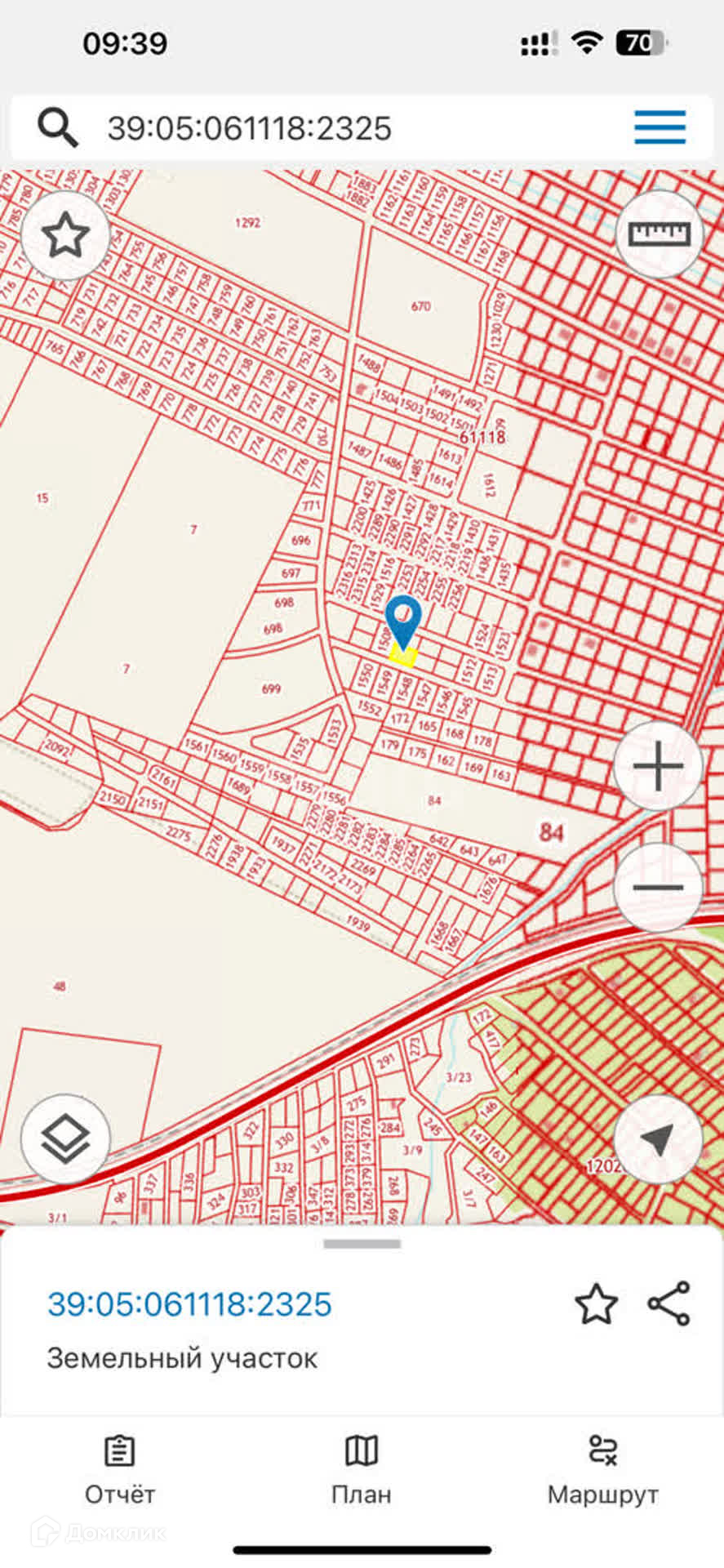Add parcel 2325 to favorites
The width and height of the screenshot is (724, 1568).
[x=597, y=1303]
